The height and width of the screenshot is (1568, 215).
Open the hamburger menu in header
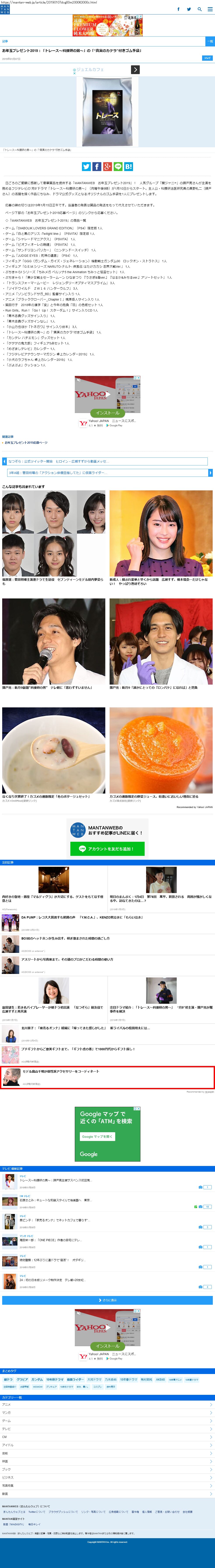click(x=210, y=9)
